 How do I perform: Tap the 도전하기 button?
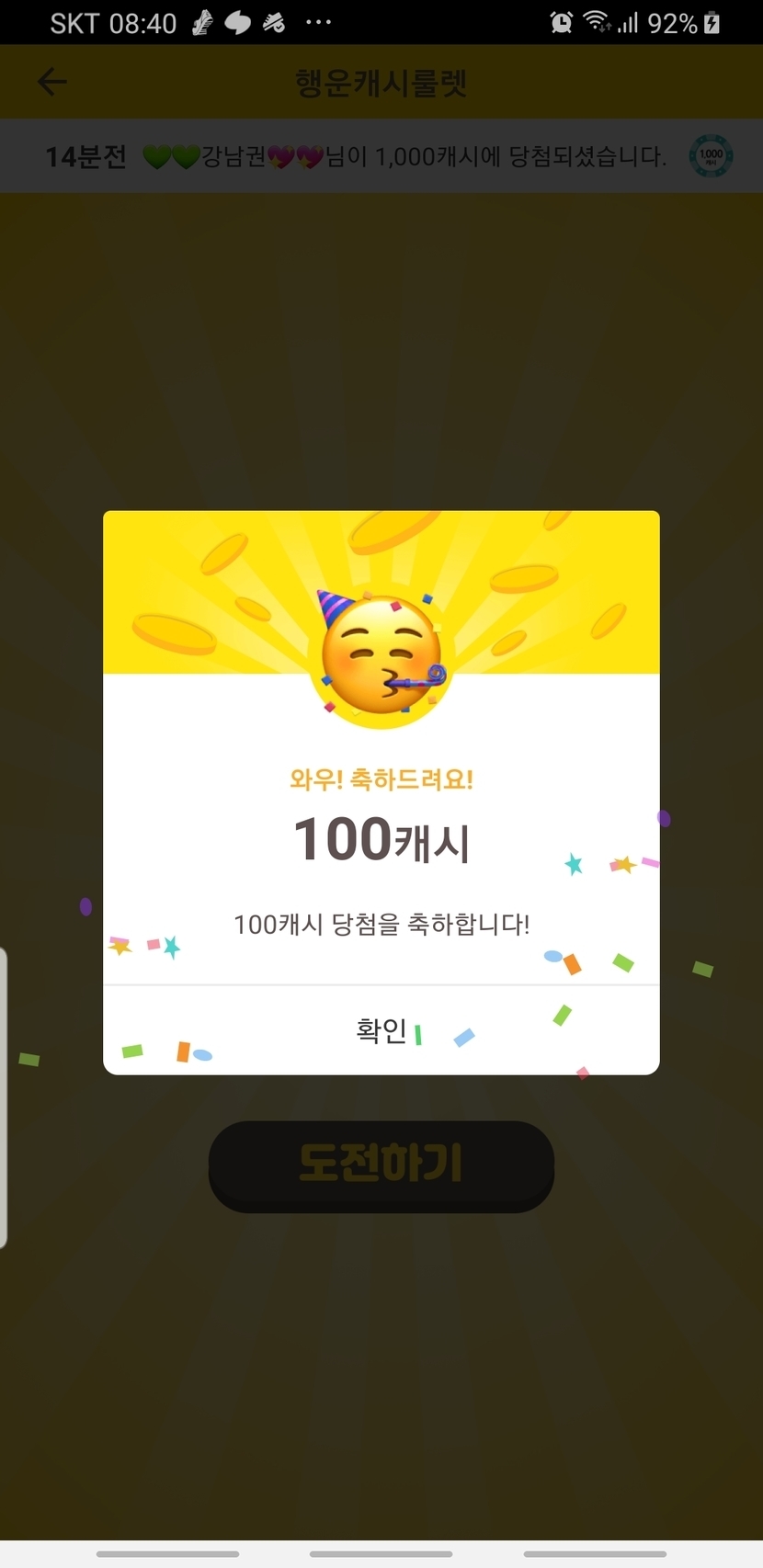(381, 1165)
